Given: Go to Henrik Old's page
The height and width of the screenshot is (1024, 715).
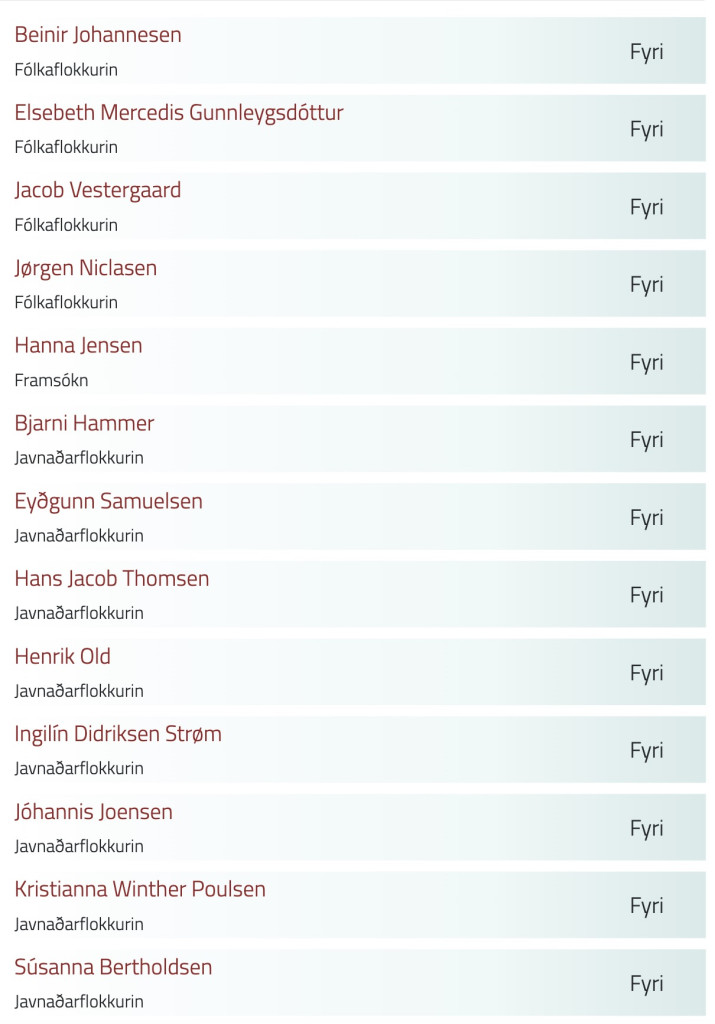Looking at the screenshot, I should (63, 657).
